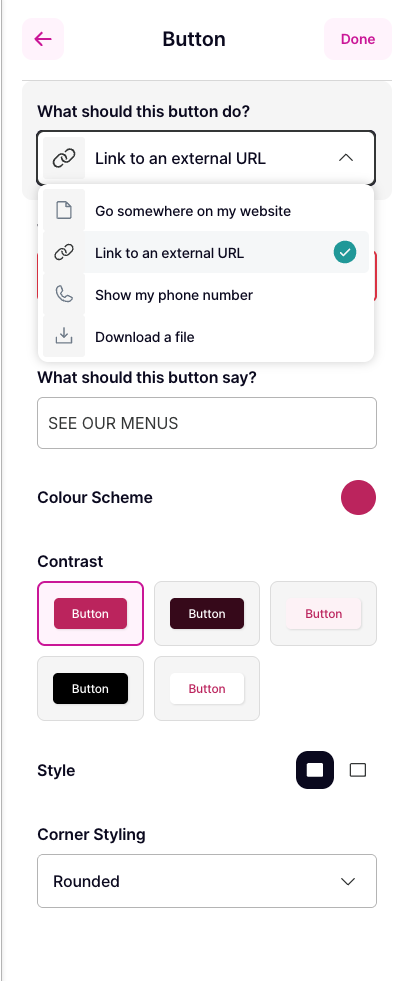Select Download a file option
This screenshot has height=981, width=412.
206,337
